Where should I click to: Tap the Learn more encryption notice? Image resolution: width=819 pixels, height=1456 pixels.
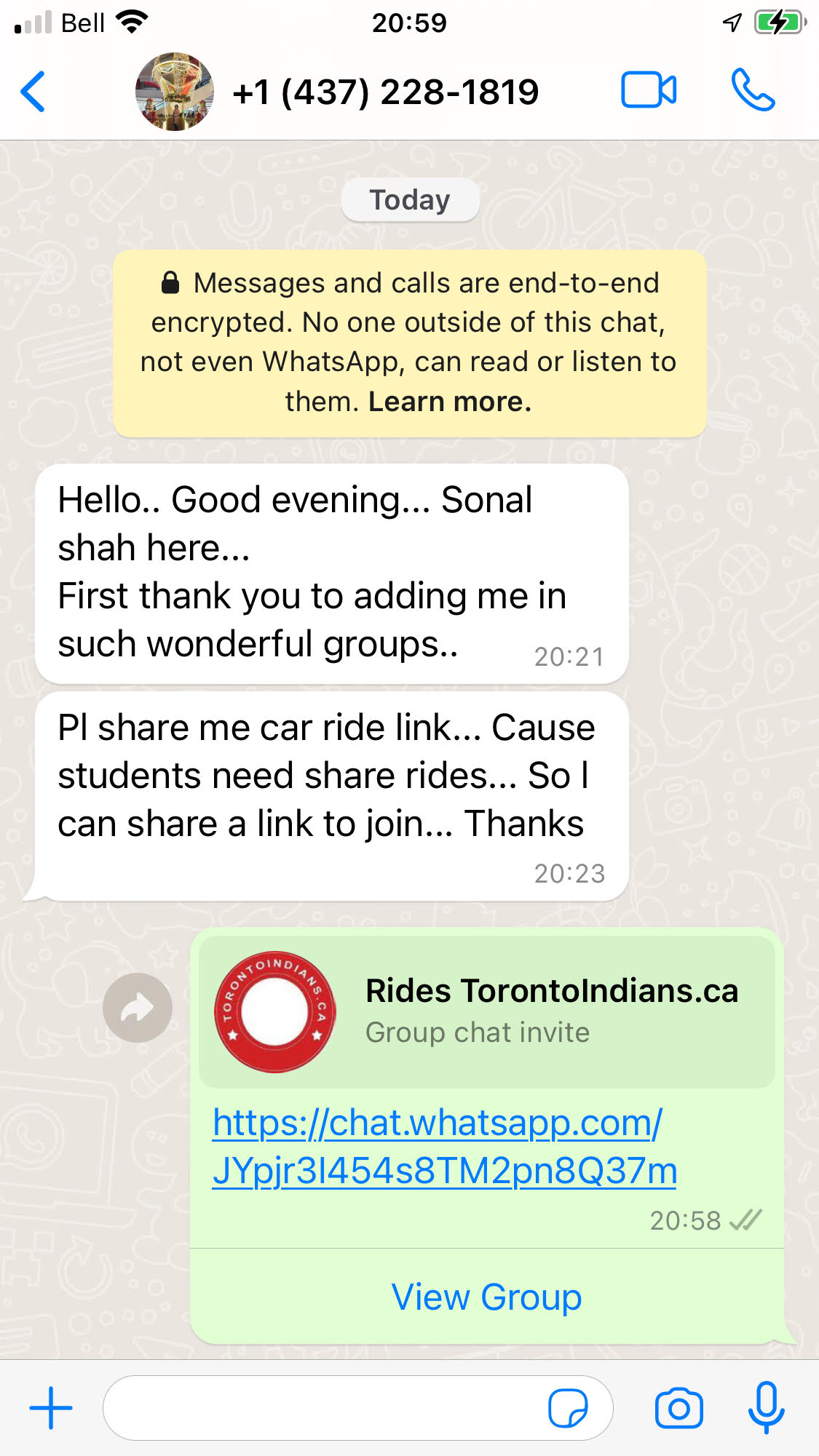pos(450,402)
